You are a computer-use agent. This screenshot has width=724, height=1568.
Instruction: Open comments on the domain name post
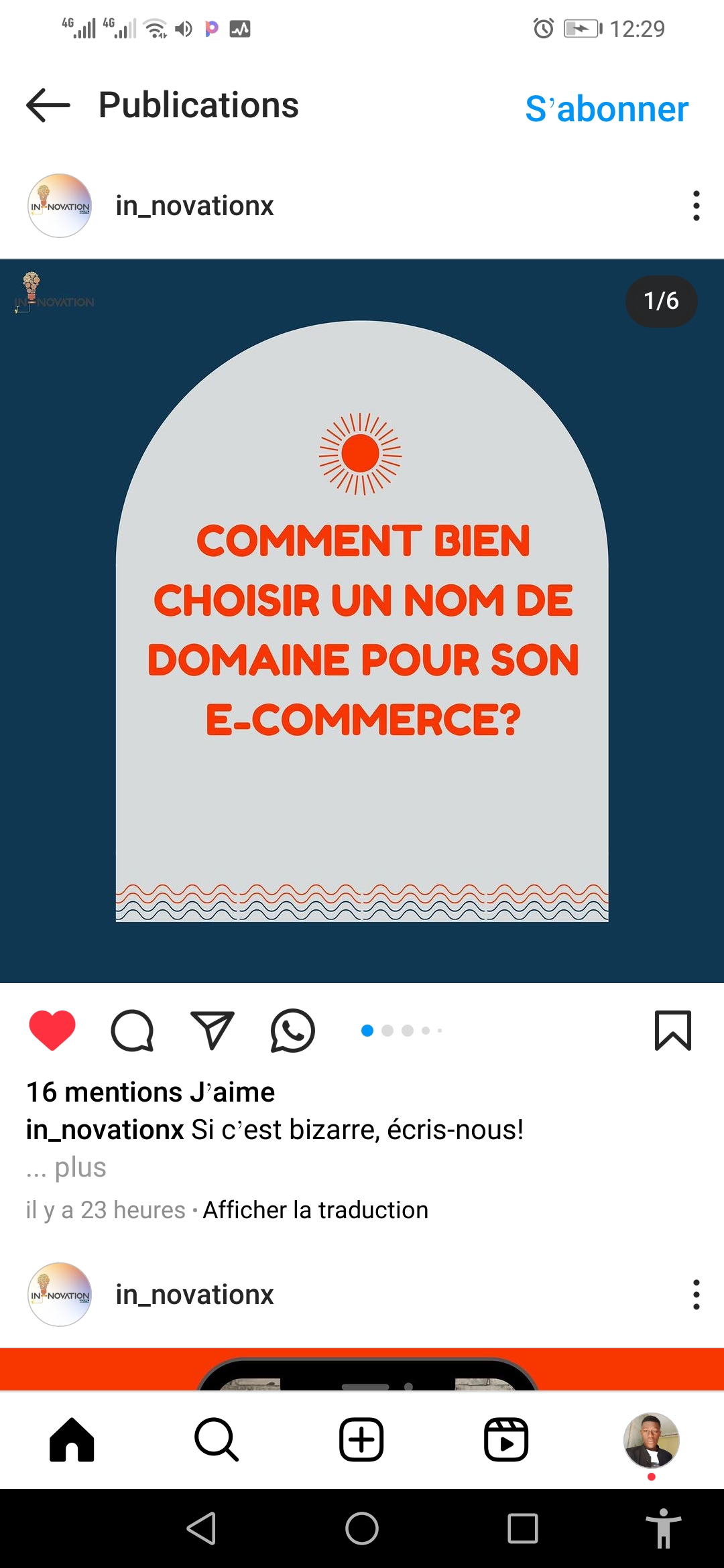coord(132,1031)
